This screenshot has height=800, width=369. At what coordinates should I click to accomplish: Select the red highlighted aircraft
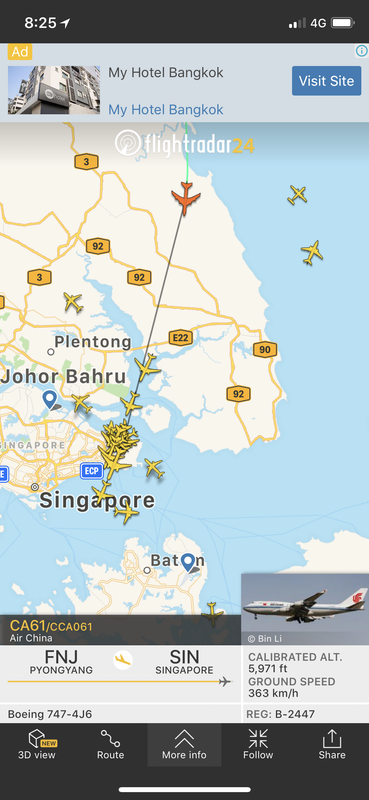tap(186, 197)
